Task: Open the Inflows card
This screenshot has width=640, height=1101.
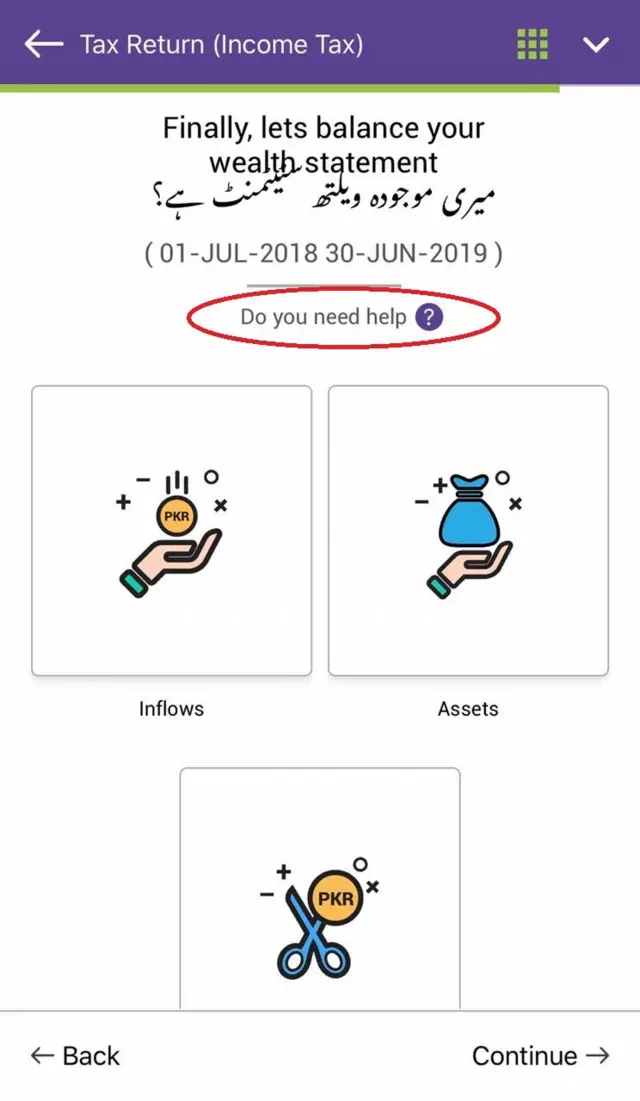Action: click(x=172, y=530)
